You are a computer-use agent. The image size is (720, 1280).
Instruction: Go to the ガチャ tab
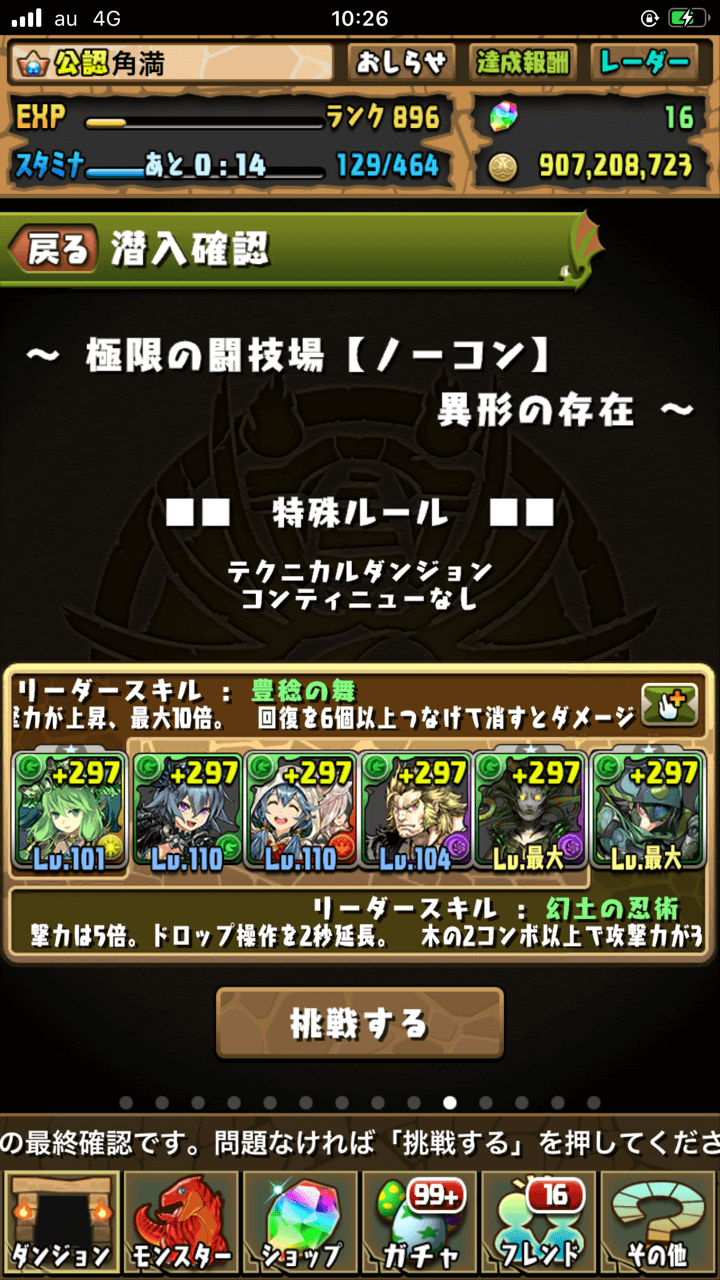pos(420,1224)
